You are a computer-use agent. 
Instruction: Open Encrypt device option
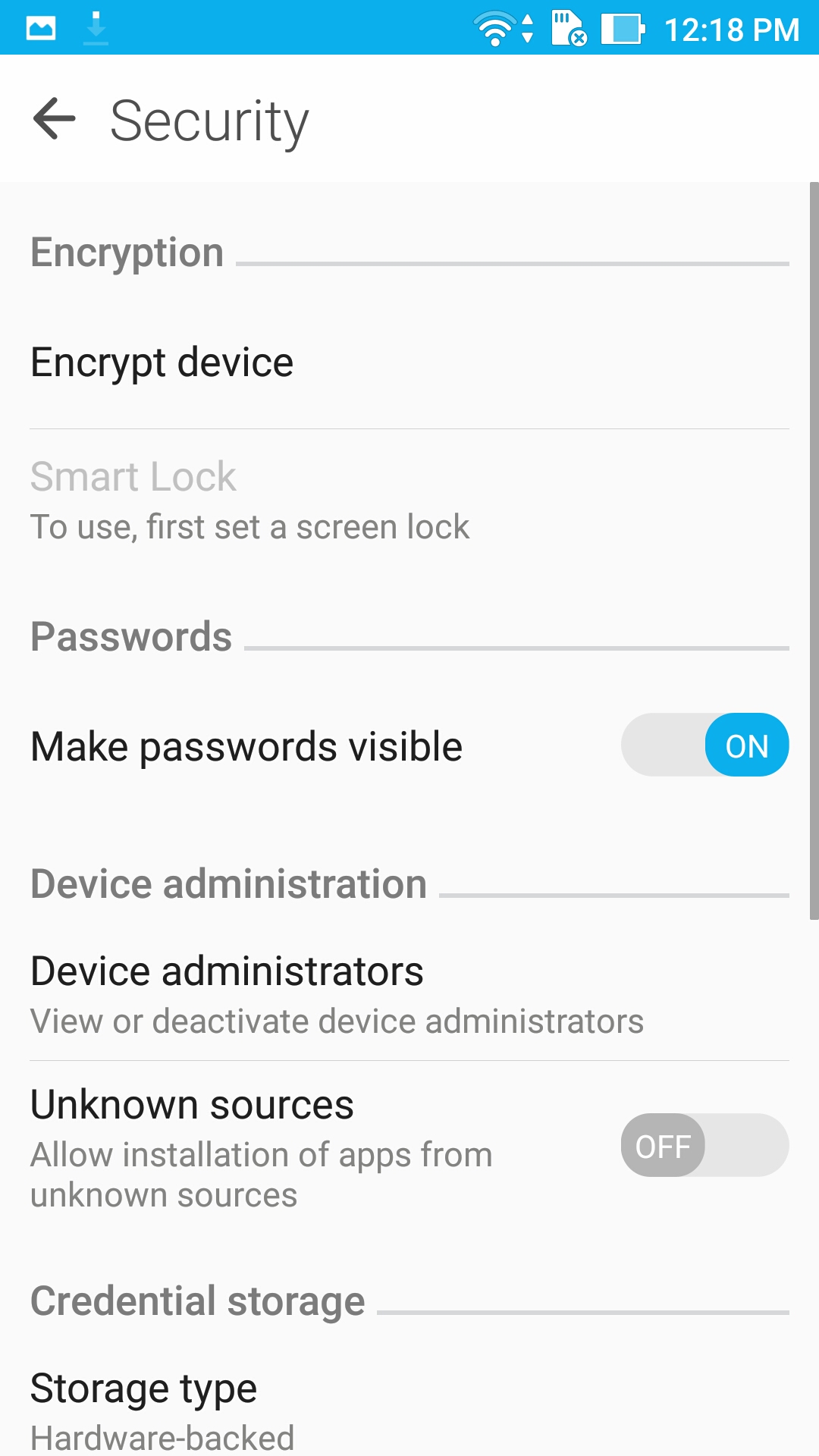(162, 362)
